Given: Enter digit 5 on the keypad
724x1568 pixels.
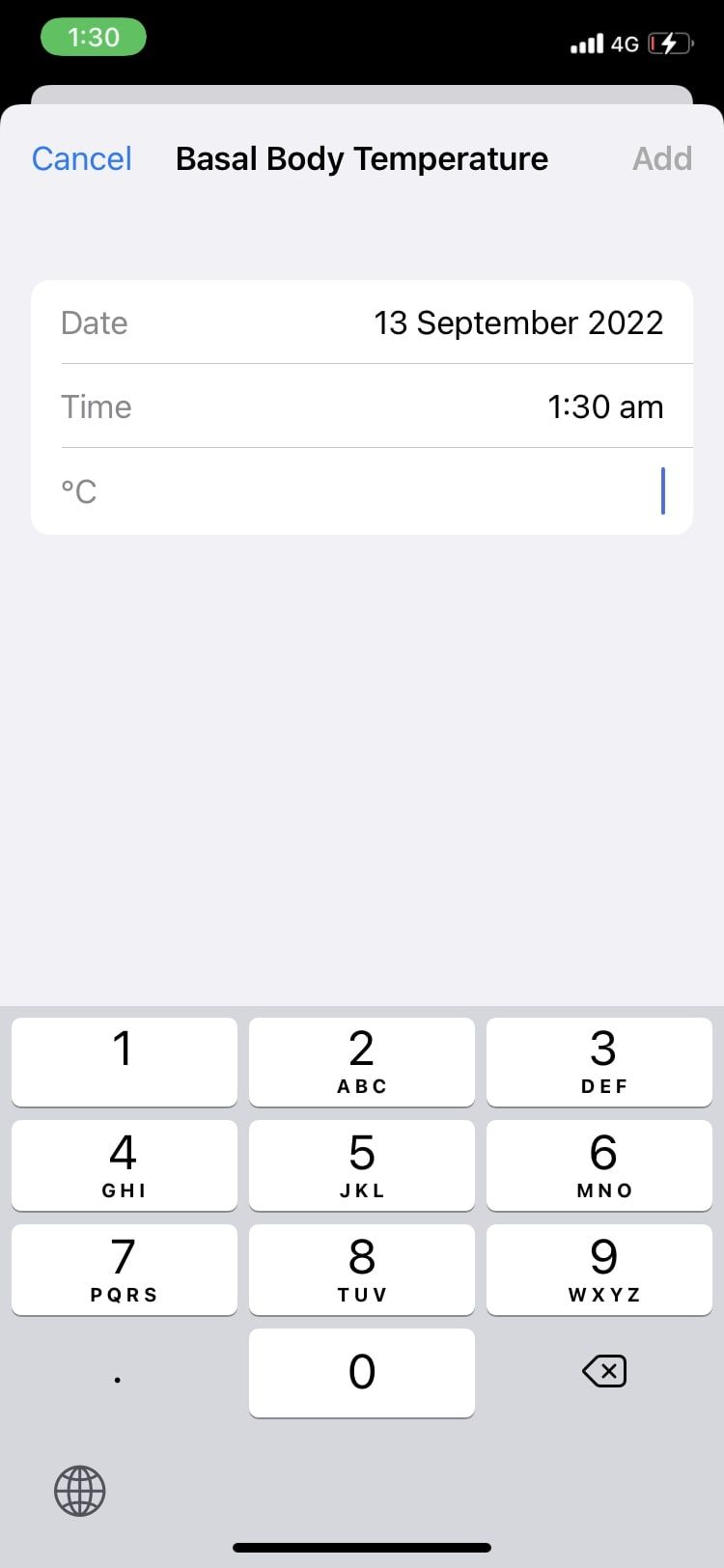Looking at the screenshot, I should pos(362,1164).
